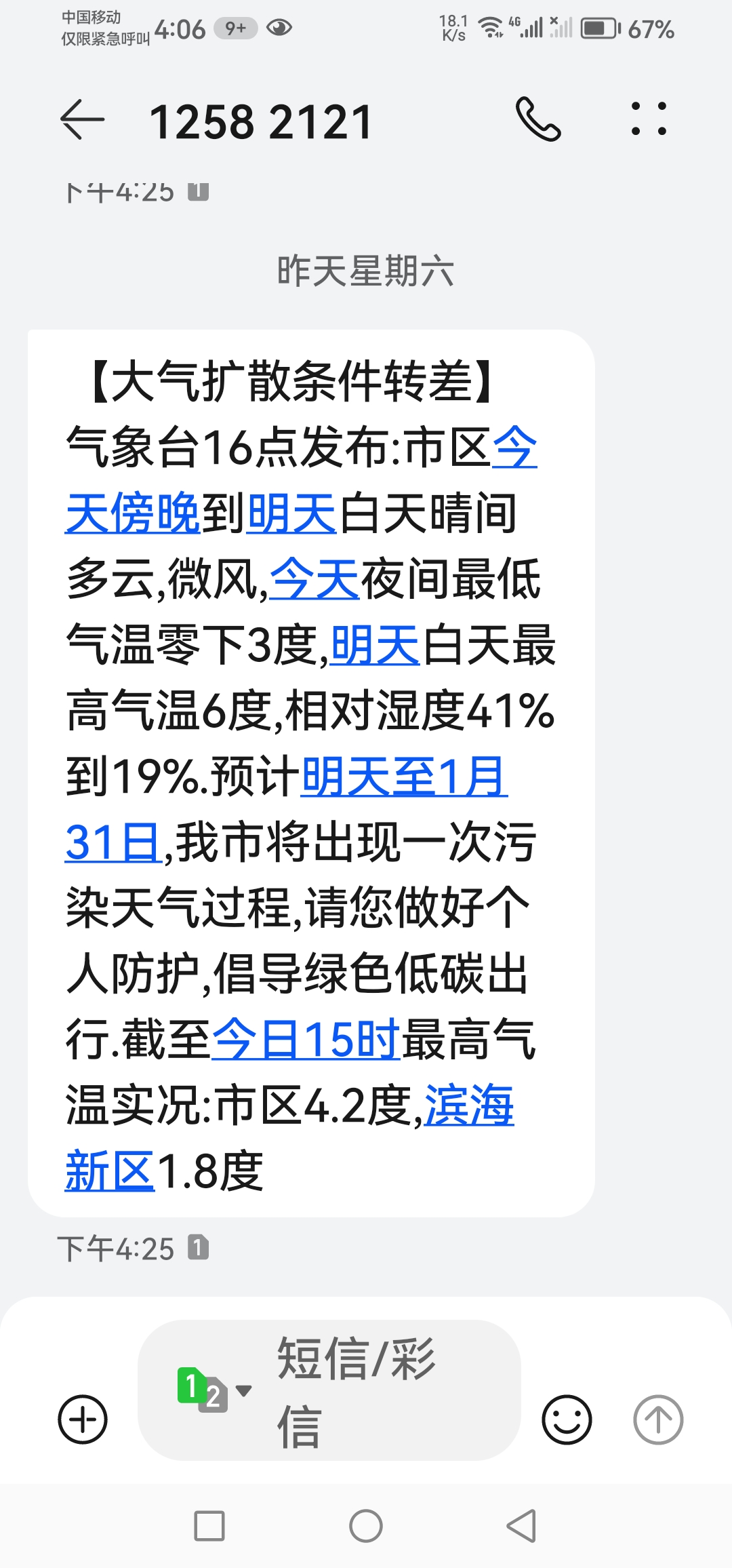This screenshot has height=1568, width=732.
Task: Tap the 明天 link before 白天最高气温
Action: (x=375, y=645)
